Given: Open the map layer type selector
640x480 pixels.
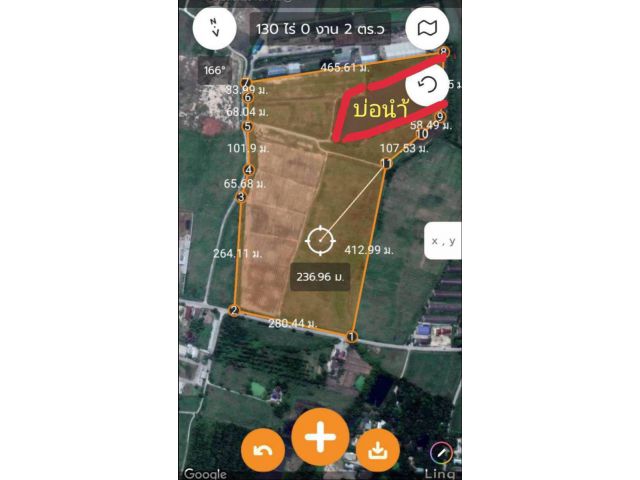Looking at the screenshot, I should coord(427,28).
